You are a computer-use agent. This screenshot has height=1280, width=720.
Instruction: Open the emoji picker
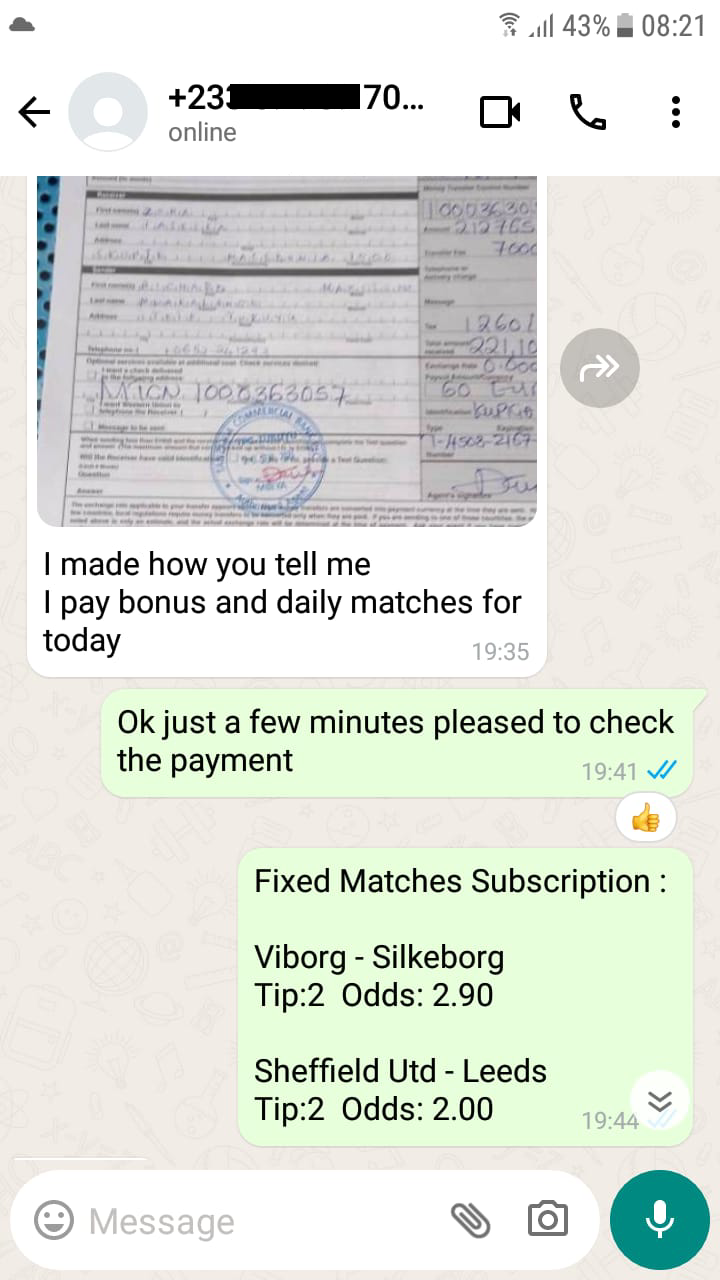[54, 1220]
